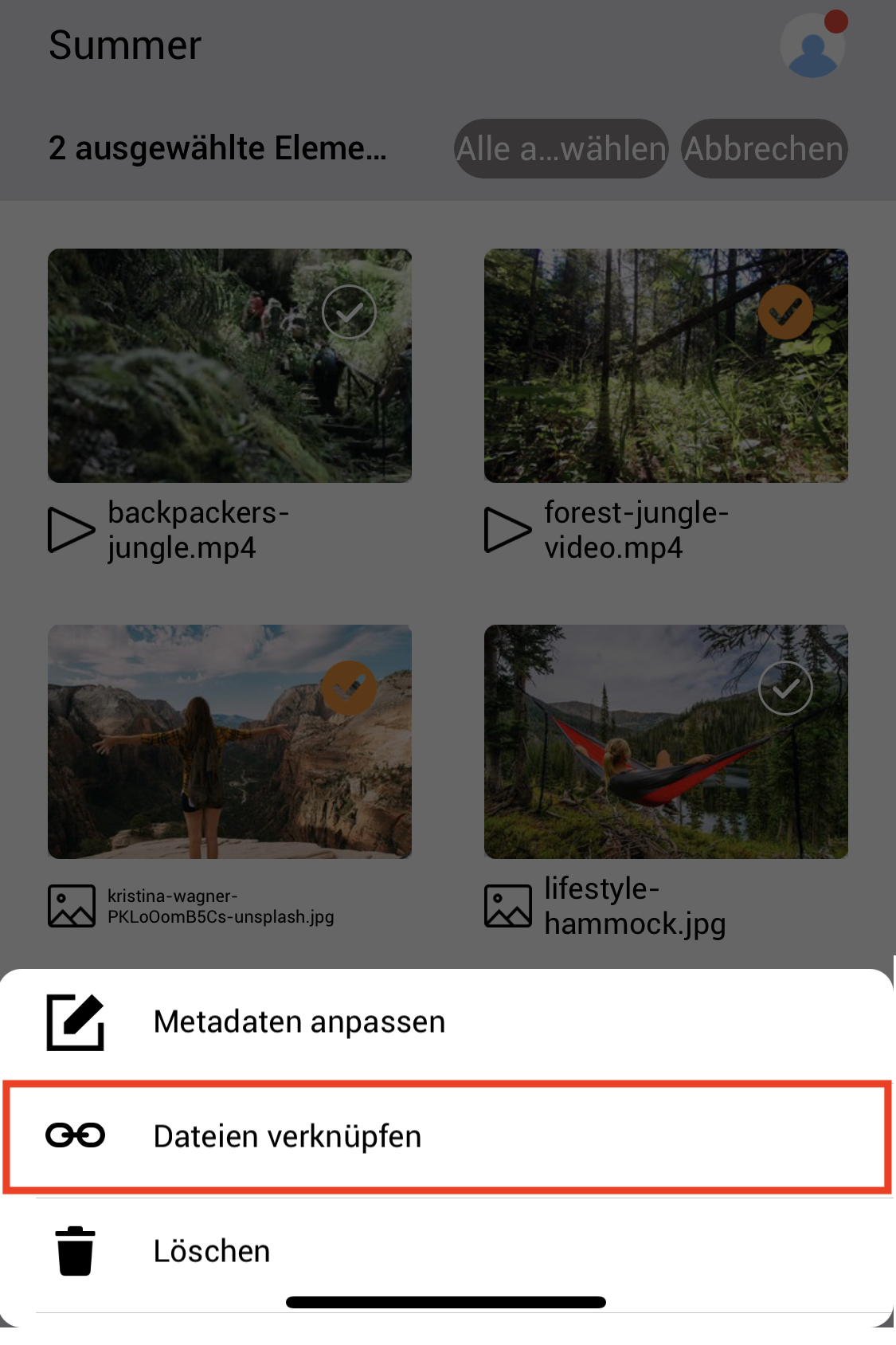Check the backpackers-jungle.mp4 selection circle
The image size is (896, 1345).
click(x=349, y=312)
